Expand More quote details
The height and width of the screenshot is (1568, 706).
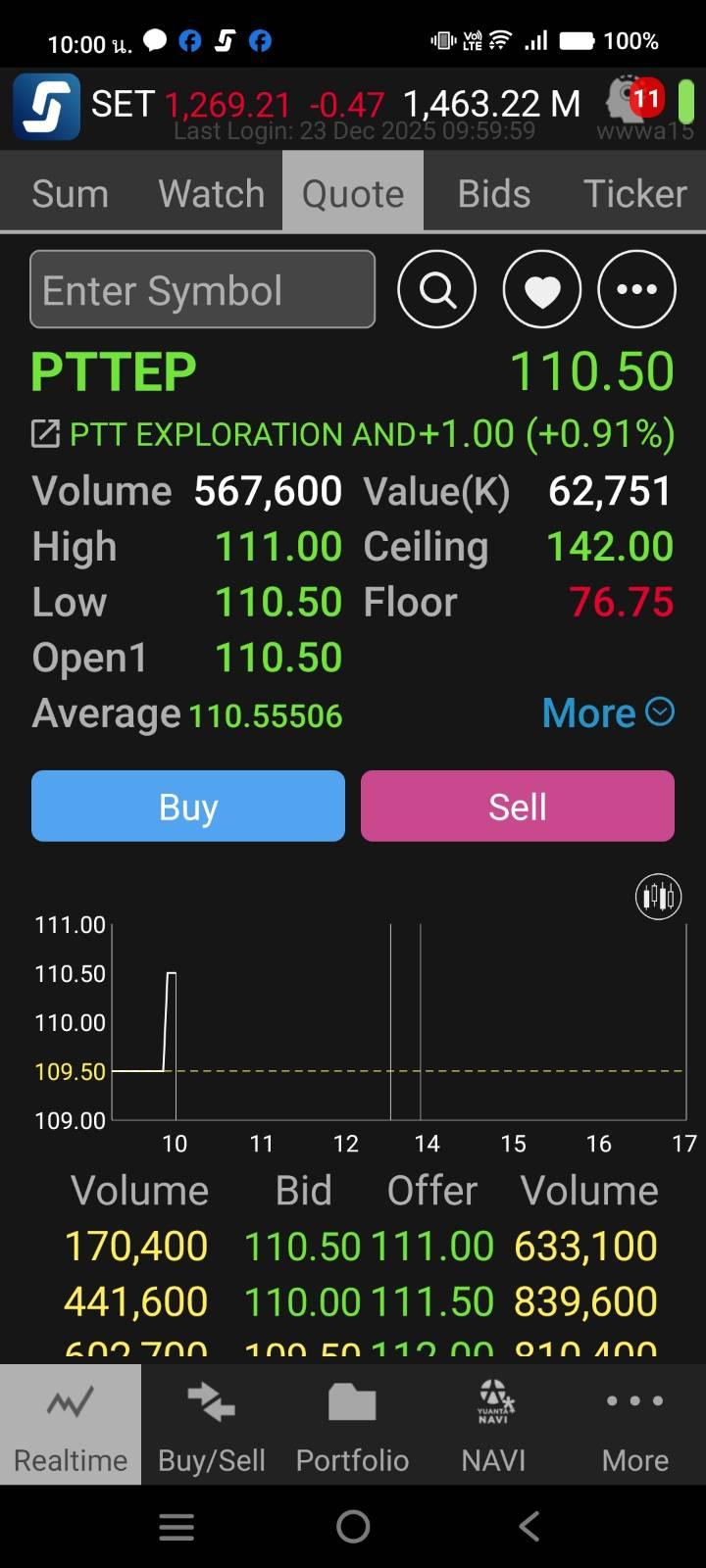click(x=608, y=713)
